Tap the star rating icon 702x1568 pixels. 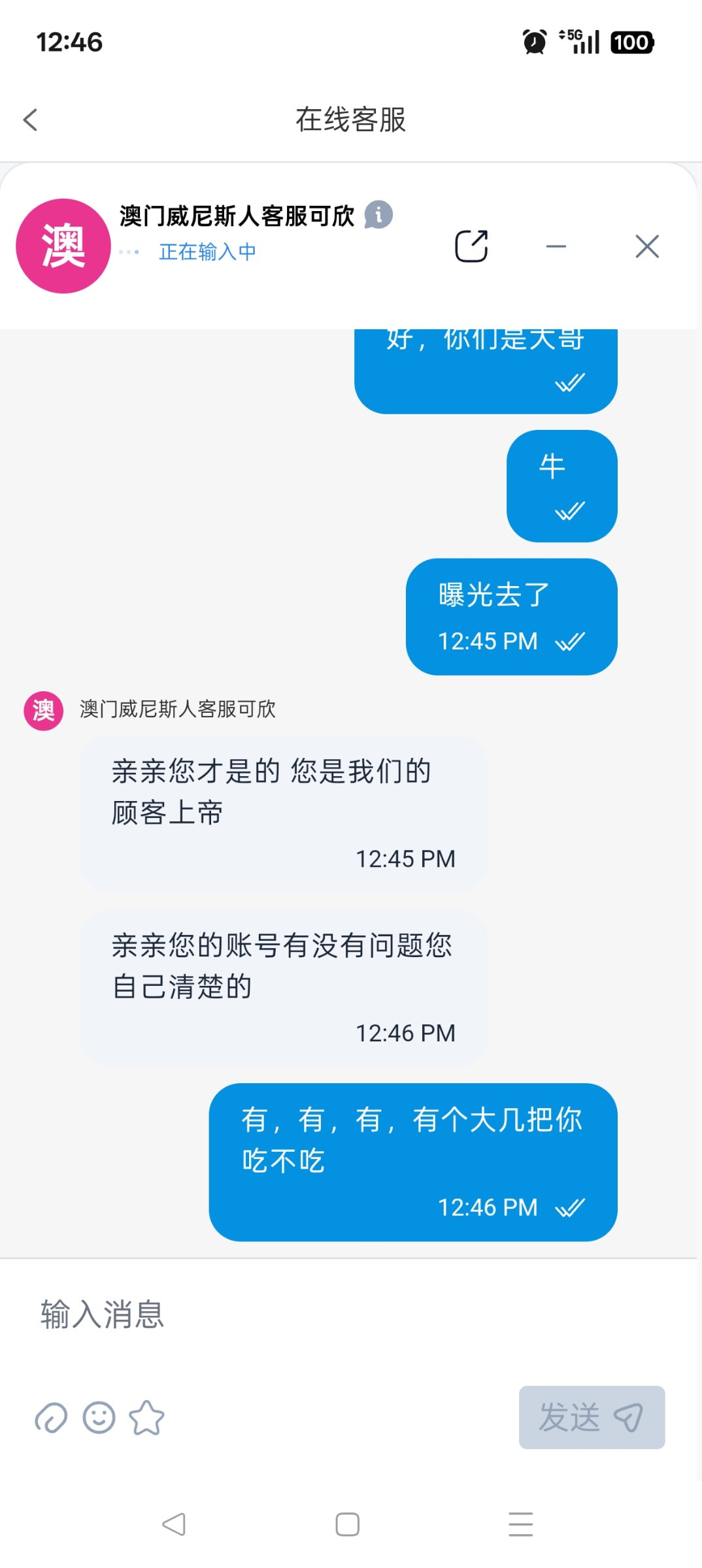click(146, 1418)
